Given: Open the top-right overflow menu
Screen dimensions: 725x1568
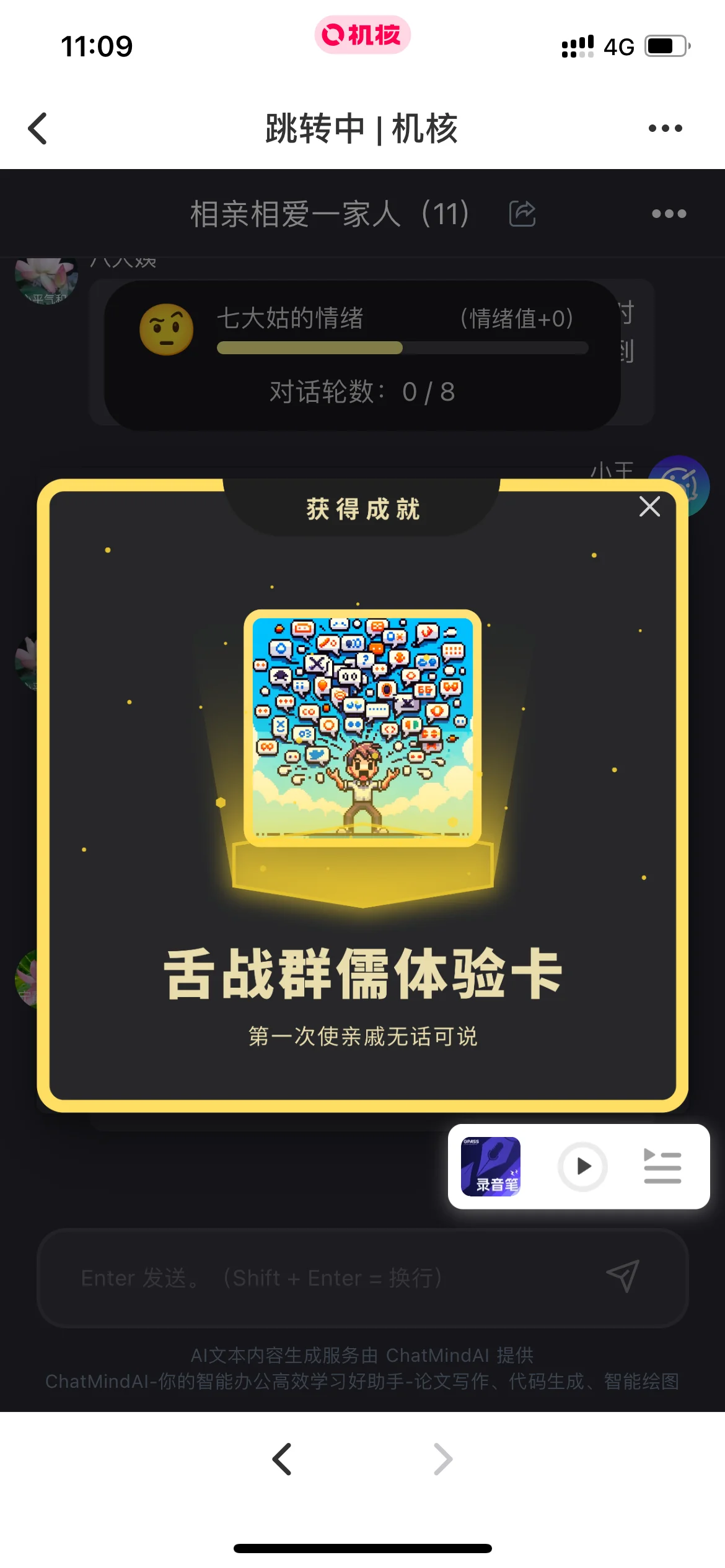Looking at the screenshot, I should coord(665,128).
